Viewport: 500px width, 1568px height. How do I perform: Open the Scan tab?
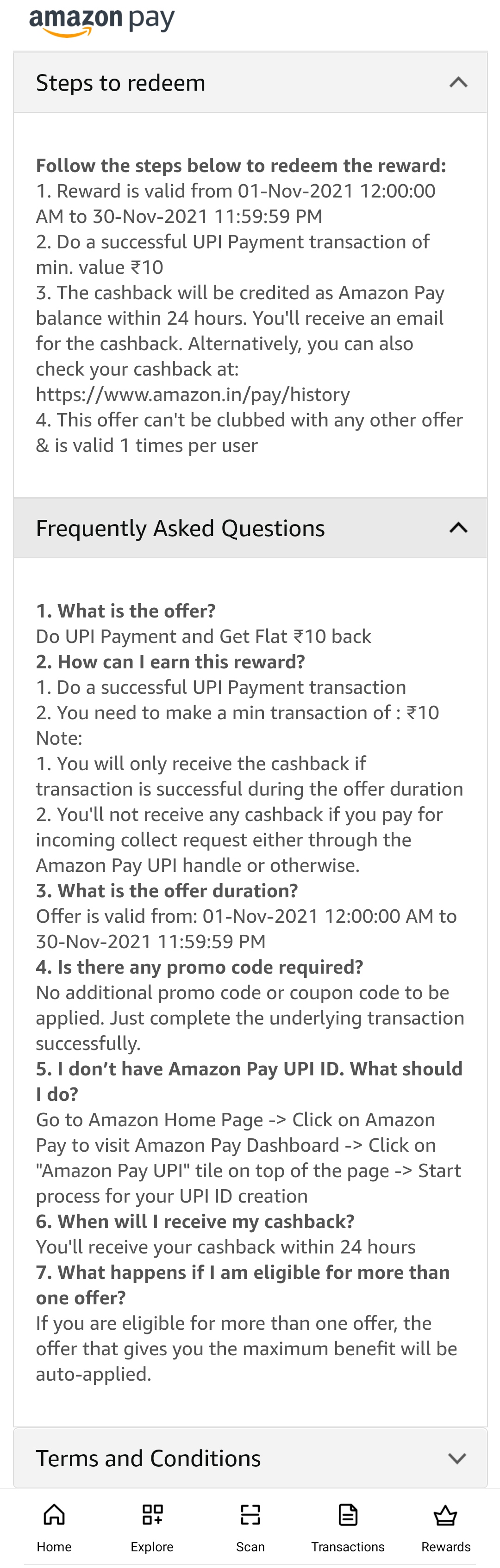250,1527
